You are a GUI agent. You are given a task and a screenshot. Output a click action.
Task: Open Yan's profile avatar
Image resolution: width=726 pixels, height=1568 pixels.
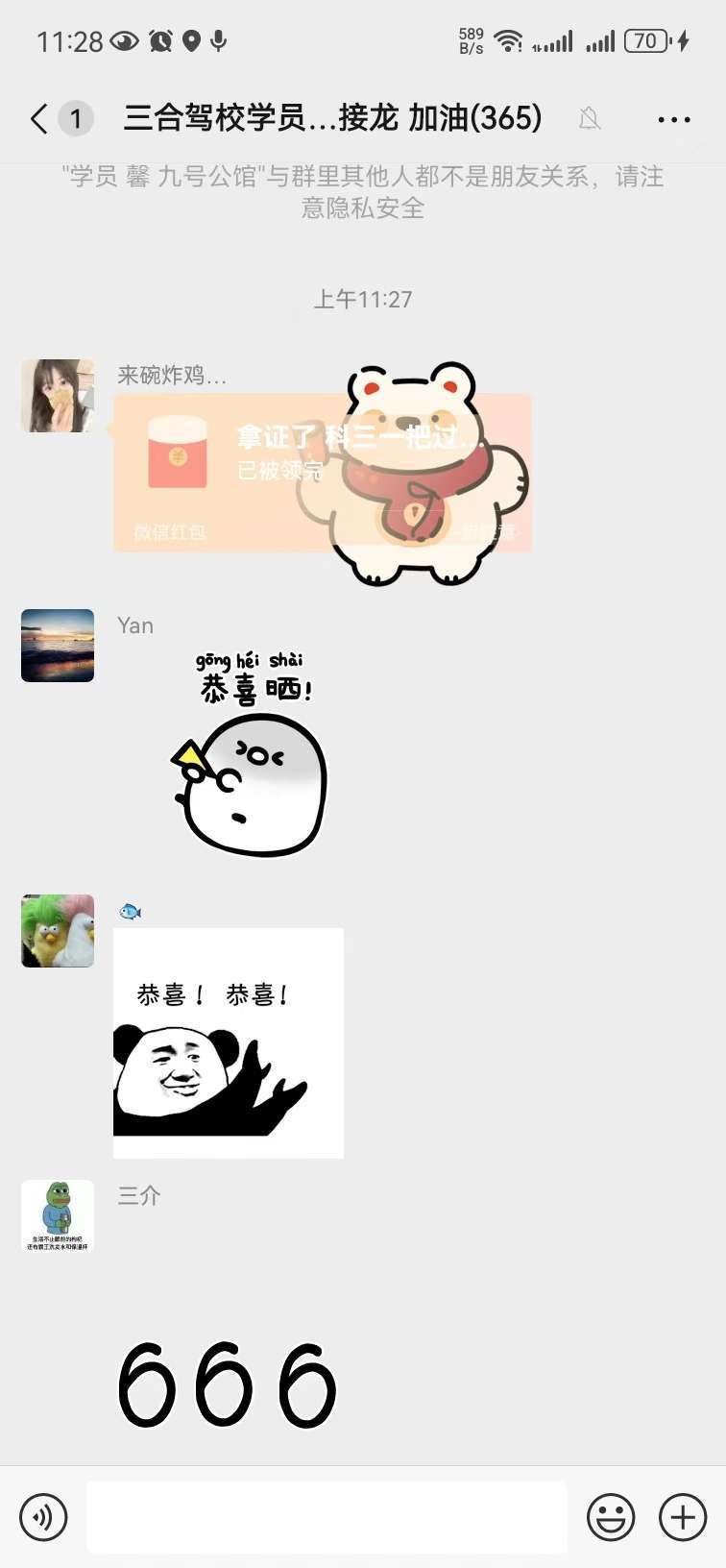pyautogui.click(x=58, y=646)
